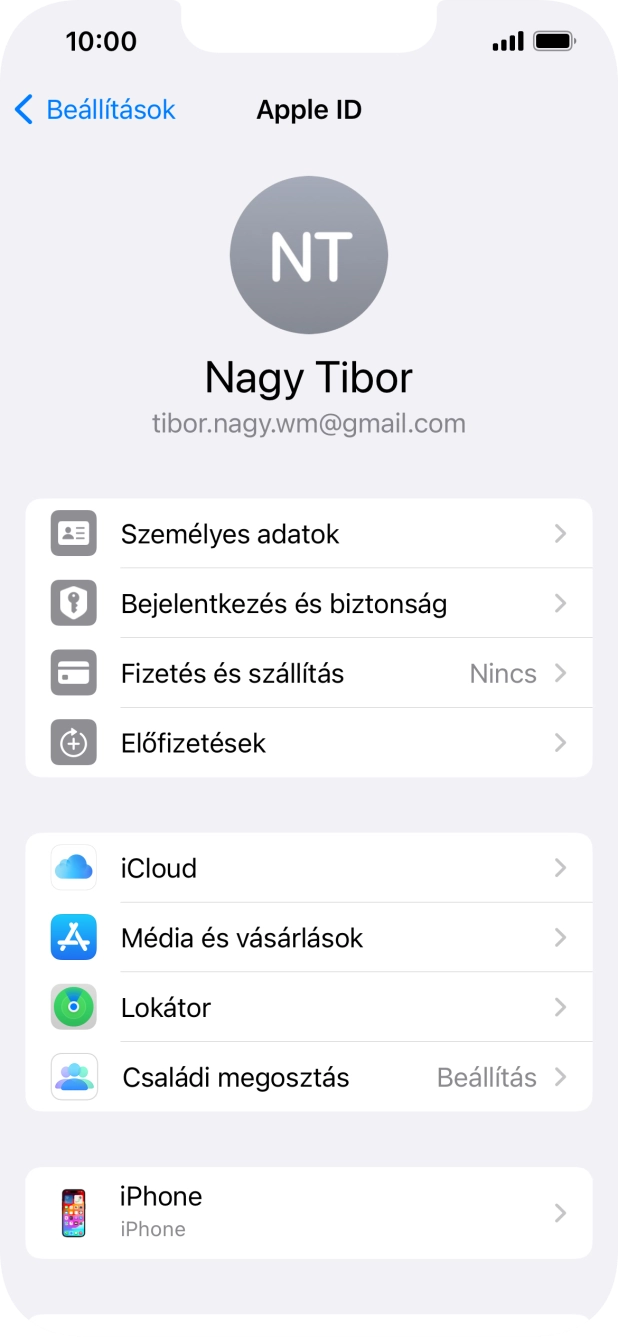
Task: Open iCloud settings
Action: click(x=309, y=868)
